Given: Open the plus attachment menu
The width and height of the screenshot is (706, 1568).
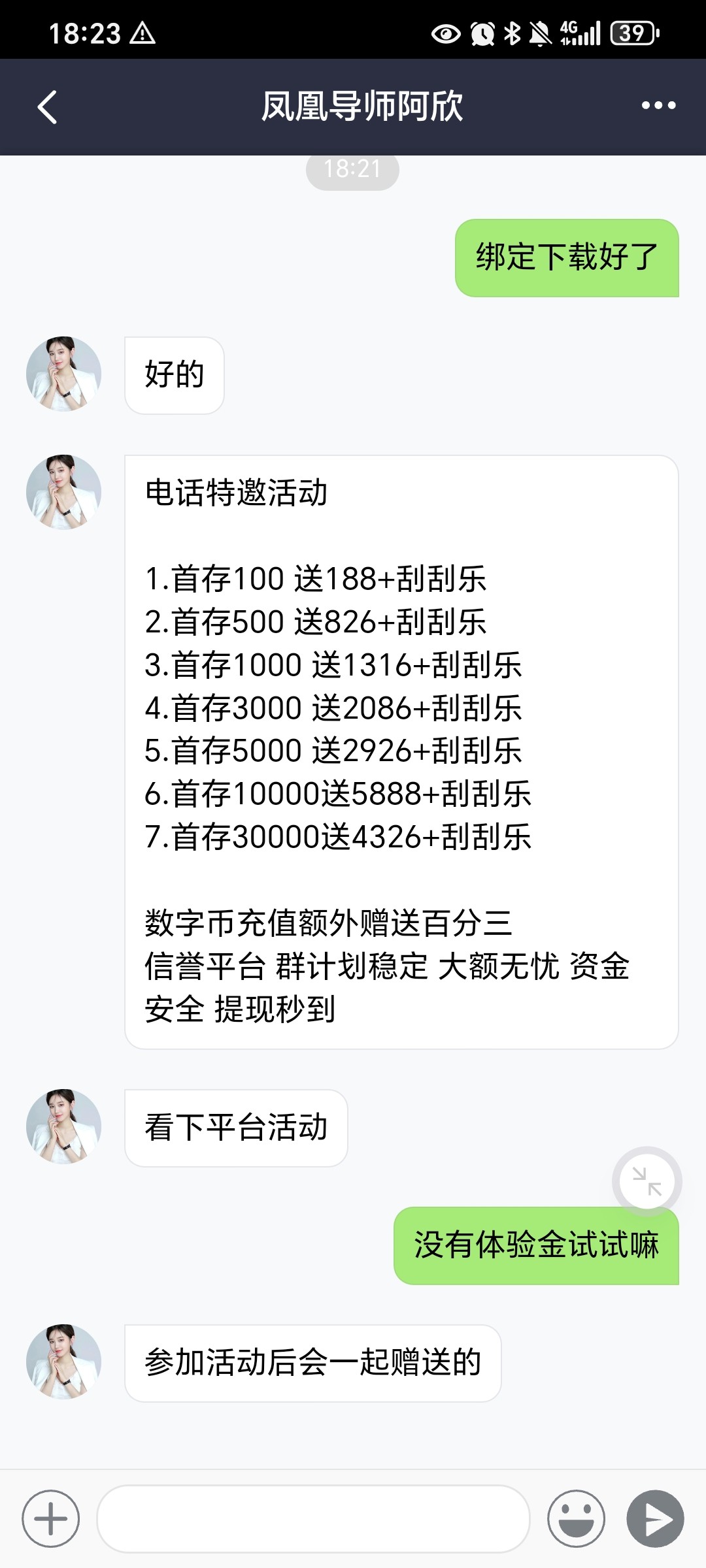Looking at the screenshot, I should click(x=50, y=1518).
